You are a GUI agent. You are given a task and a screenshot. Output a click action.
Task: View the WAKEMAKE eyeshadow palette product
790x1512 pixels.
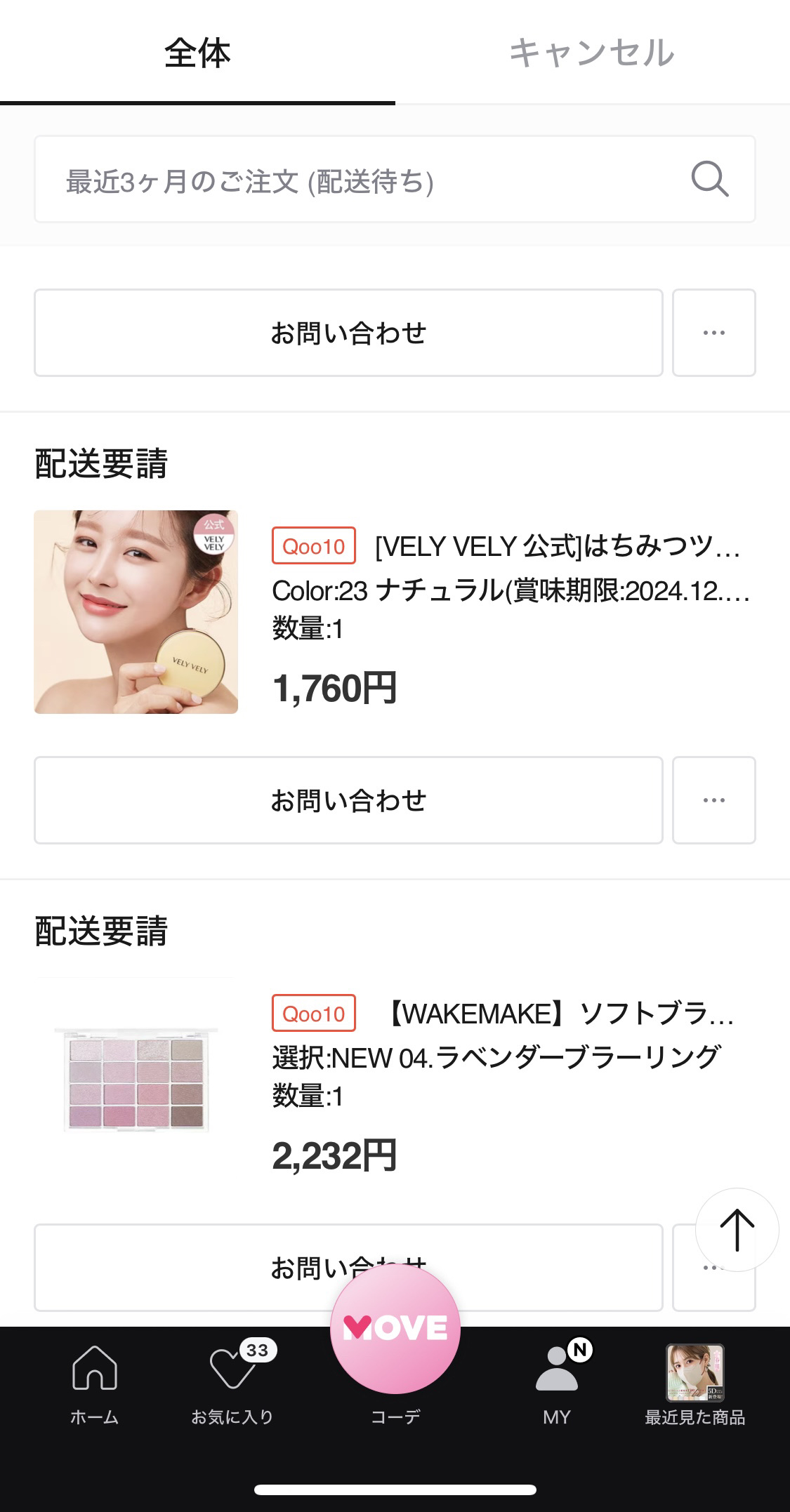click(136, 1079)
